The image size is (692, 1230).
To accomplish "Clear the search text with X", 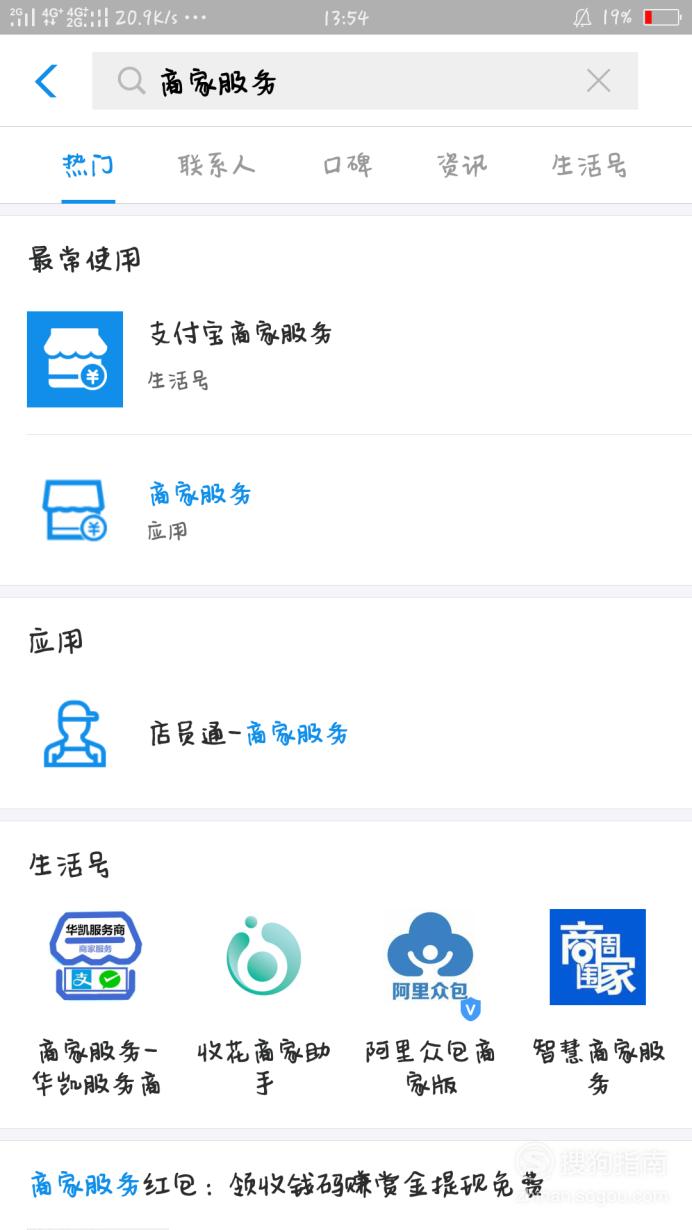I will tap(598, 81).
